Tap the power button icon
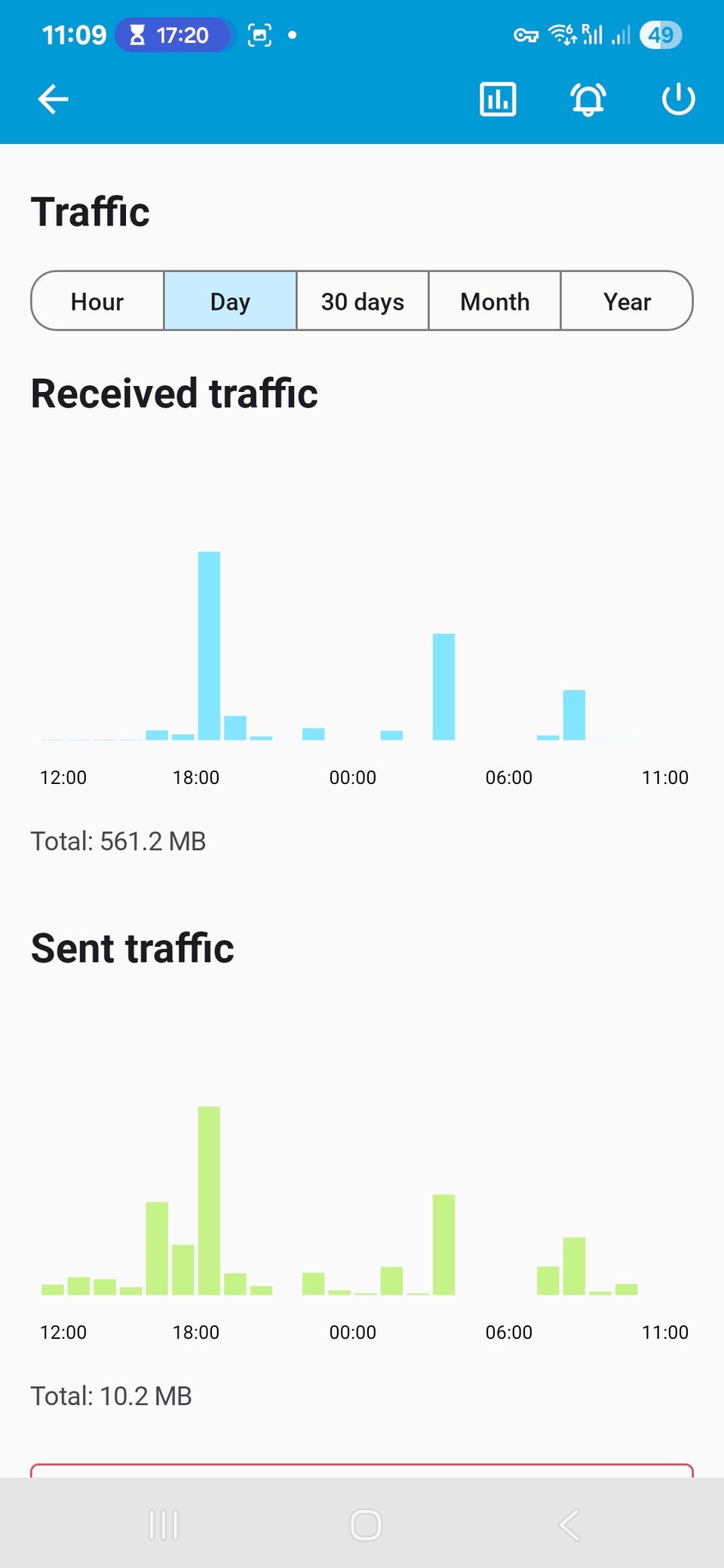Screen dimensions: 724x1568 click(x=678, y=99)
